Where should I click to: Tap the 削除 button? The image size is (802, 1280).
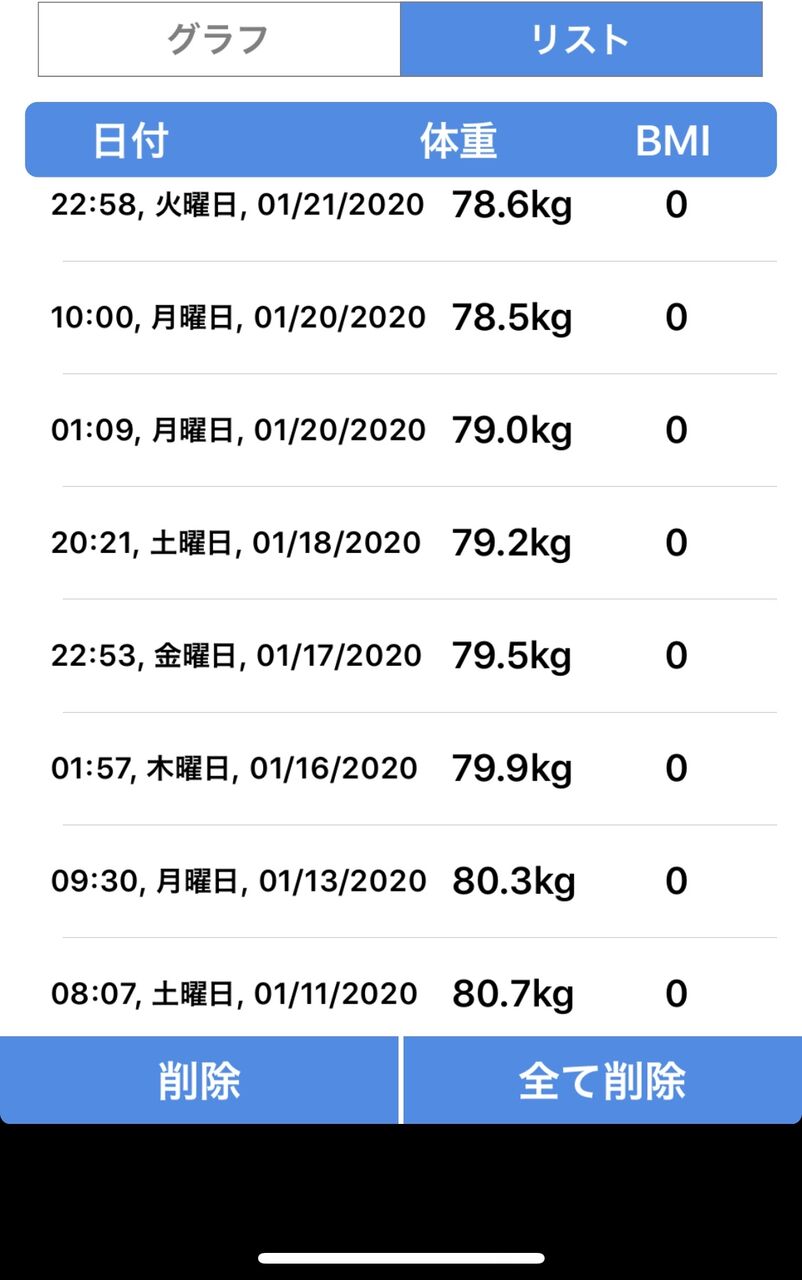pos(199,1080)
